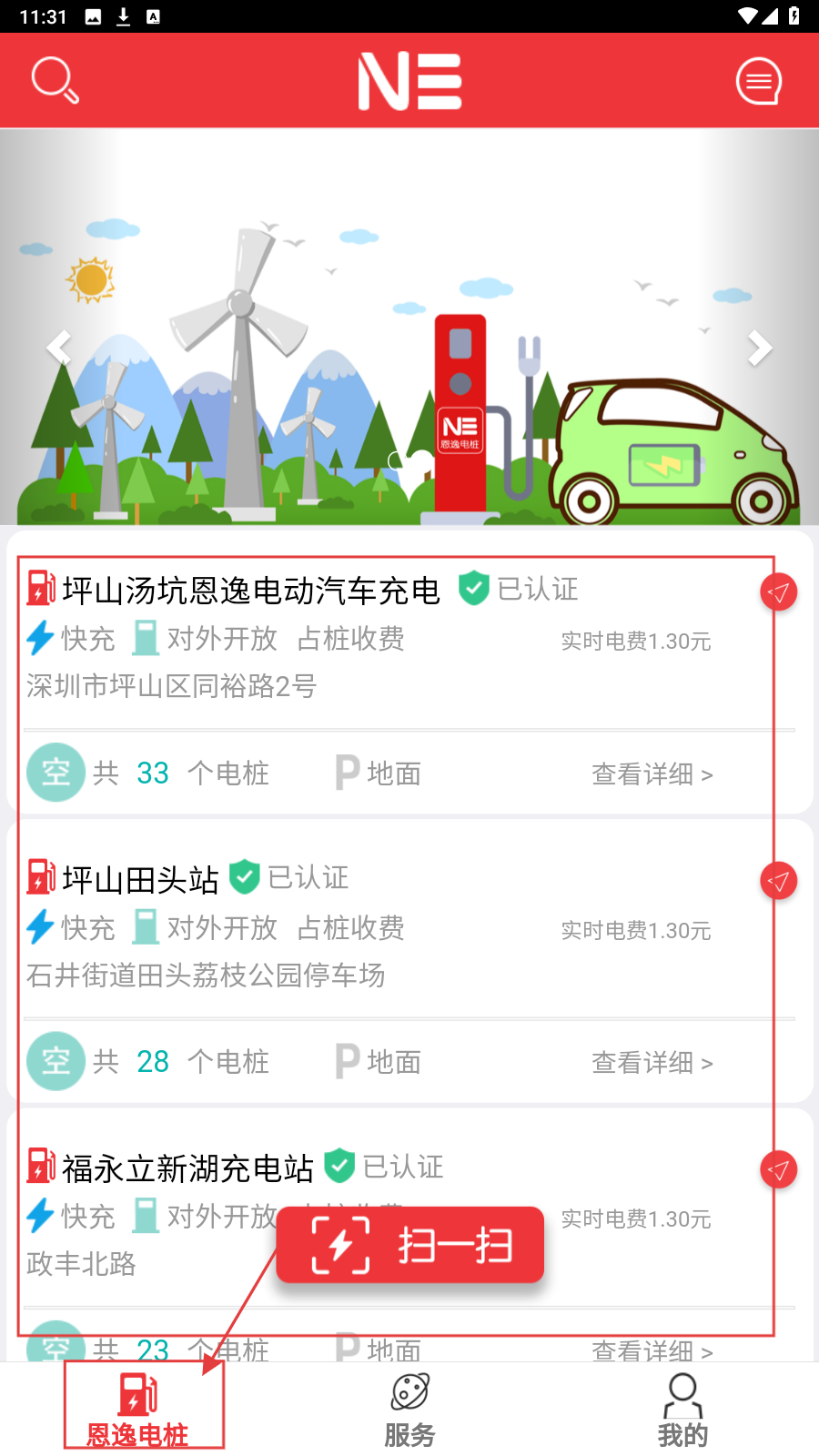Image resolution: width=819 pixels, height=1456 pixels.
Task: Open 坪山田头站 station card
Action: pyautogui.click(x=141, y=879)
